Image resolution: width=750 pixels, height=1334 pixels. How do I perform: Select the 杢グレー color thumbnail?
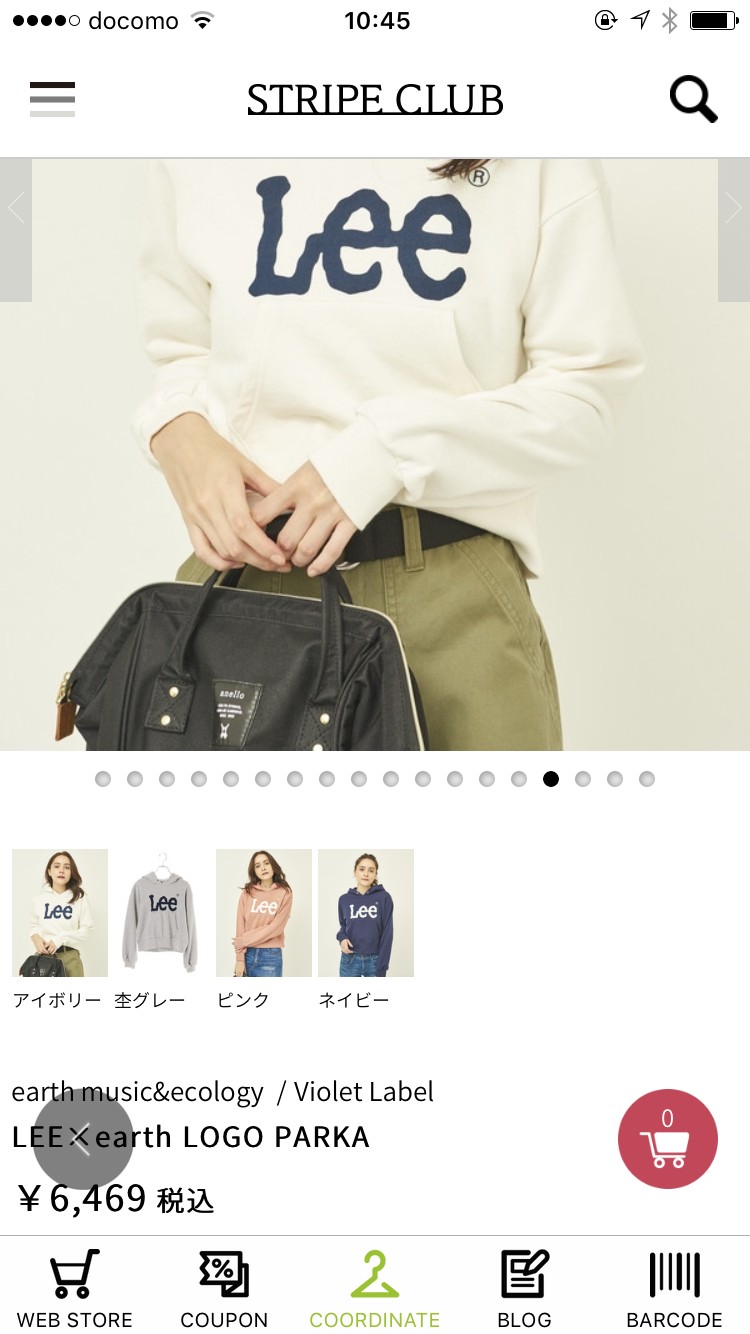[x=162, y=913]
